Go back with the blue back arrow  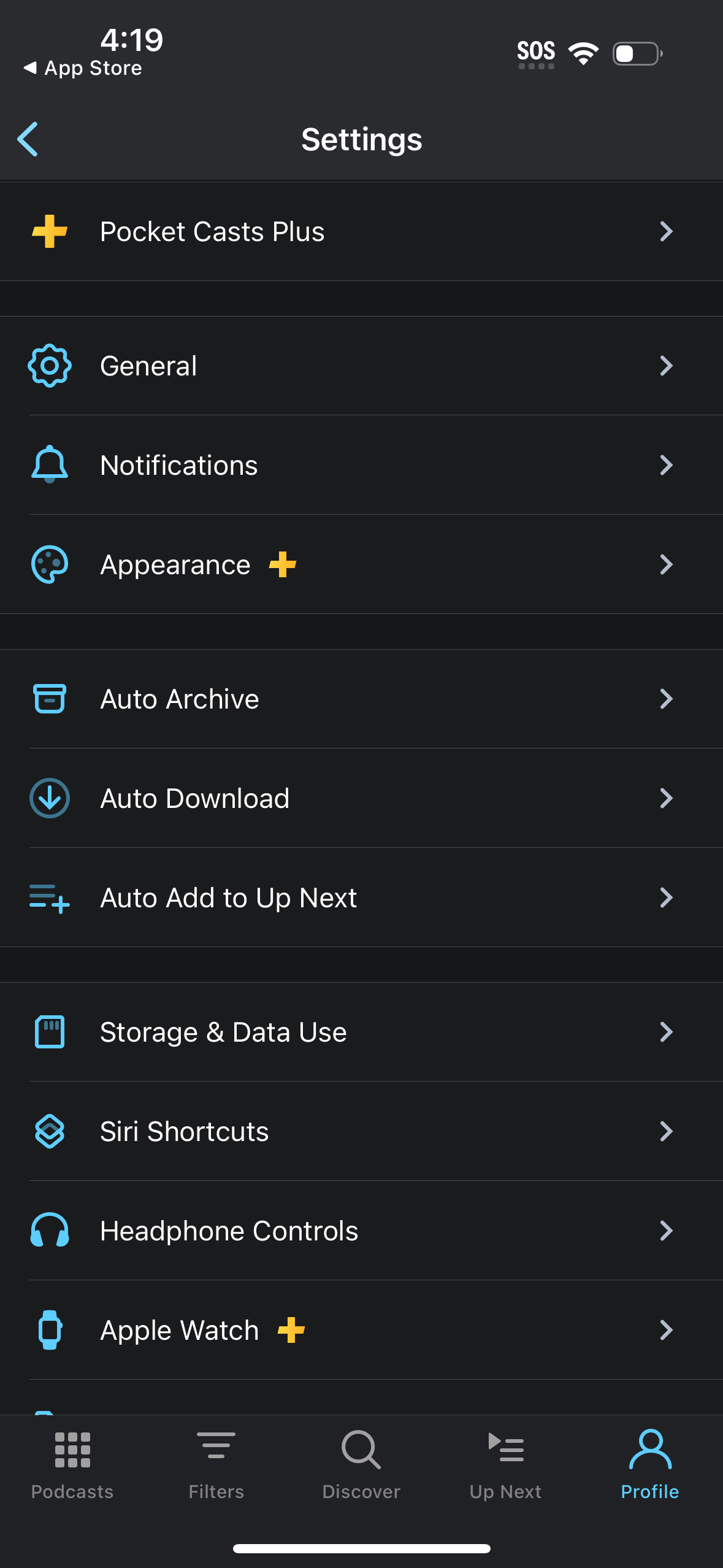click(x=28, y=139)
